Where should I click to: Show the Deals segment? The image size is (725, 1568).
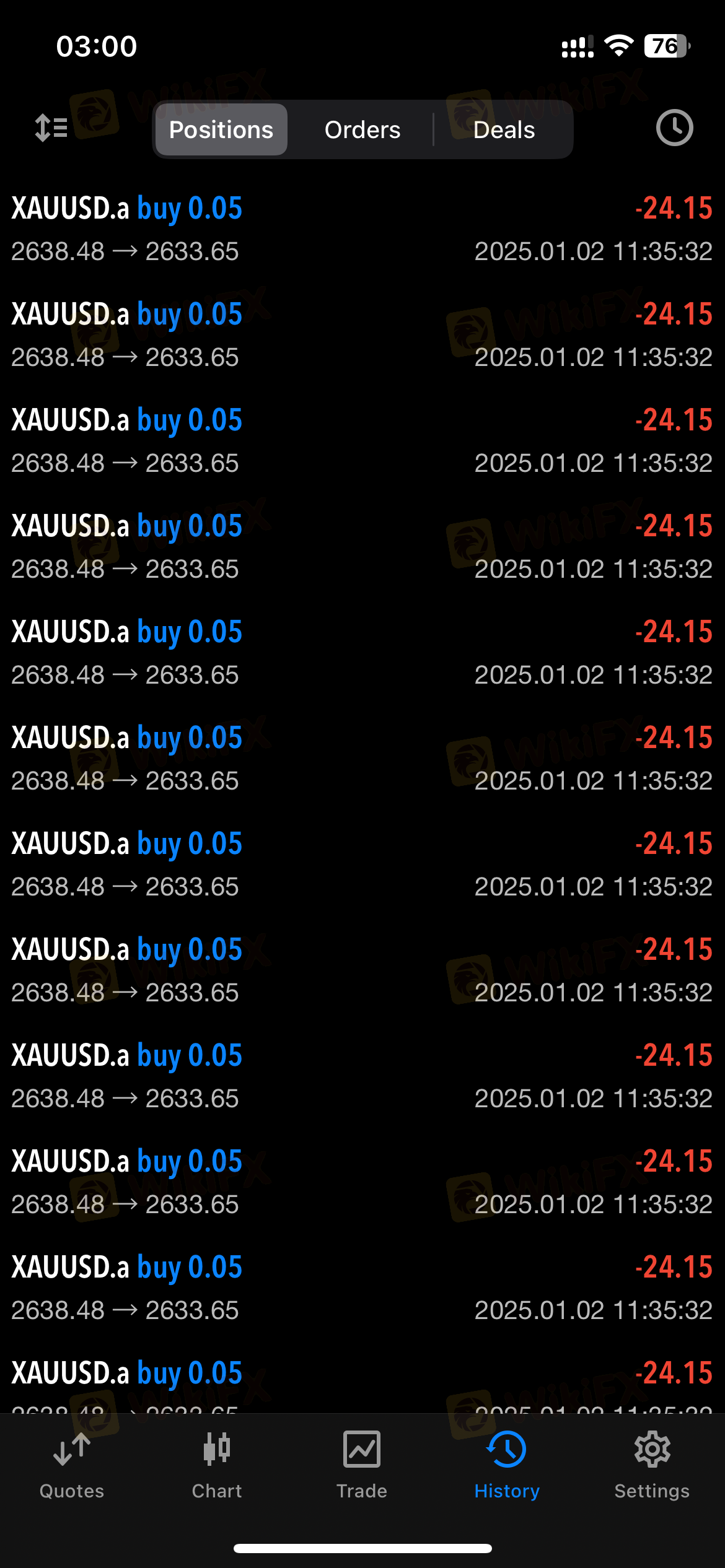504,129
